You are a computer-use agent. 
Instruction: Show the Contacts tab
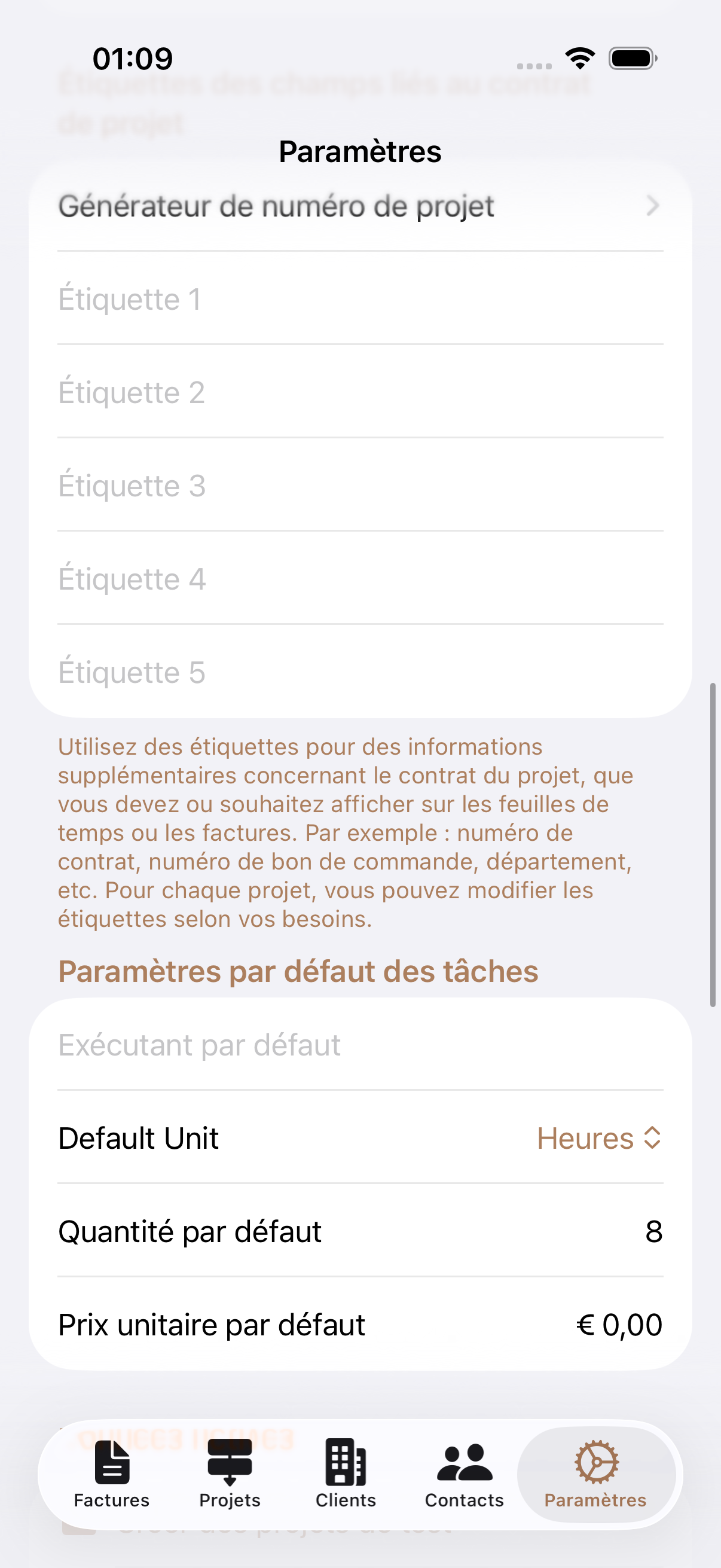point(465,1474)
